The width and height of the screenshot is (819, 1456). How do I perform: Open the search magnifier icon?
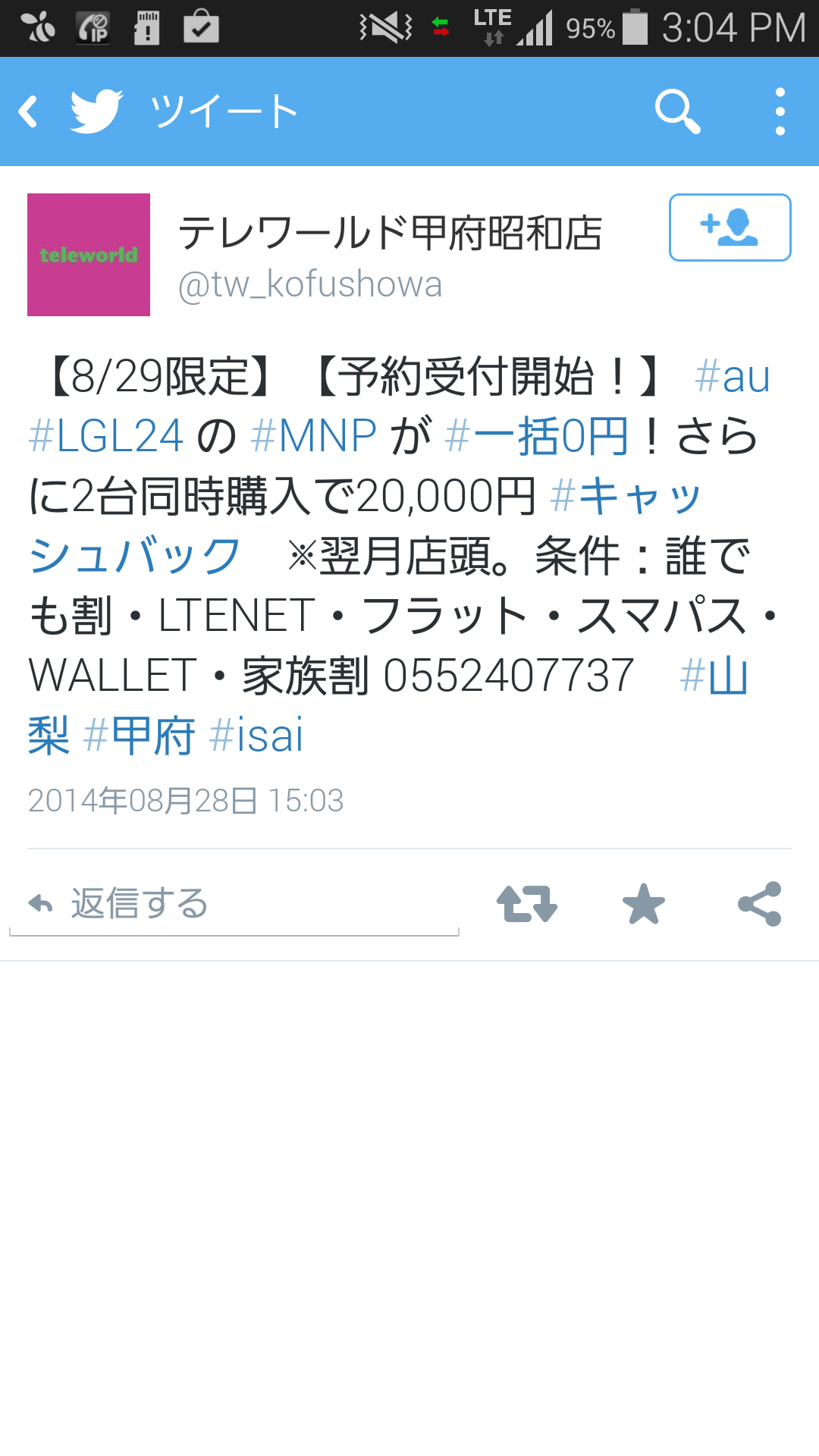677,111
